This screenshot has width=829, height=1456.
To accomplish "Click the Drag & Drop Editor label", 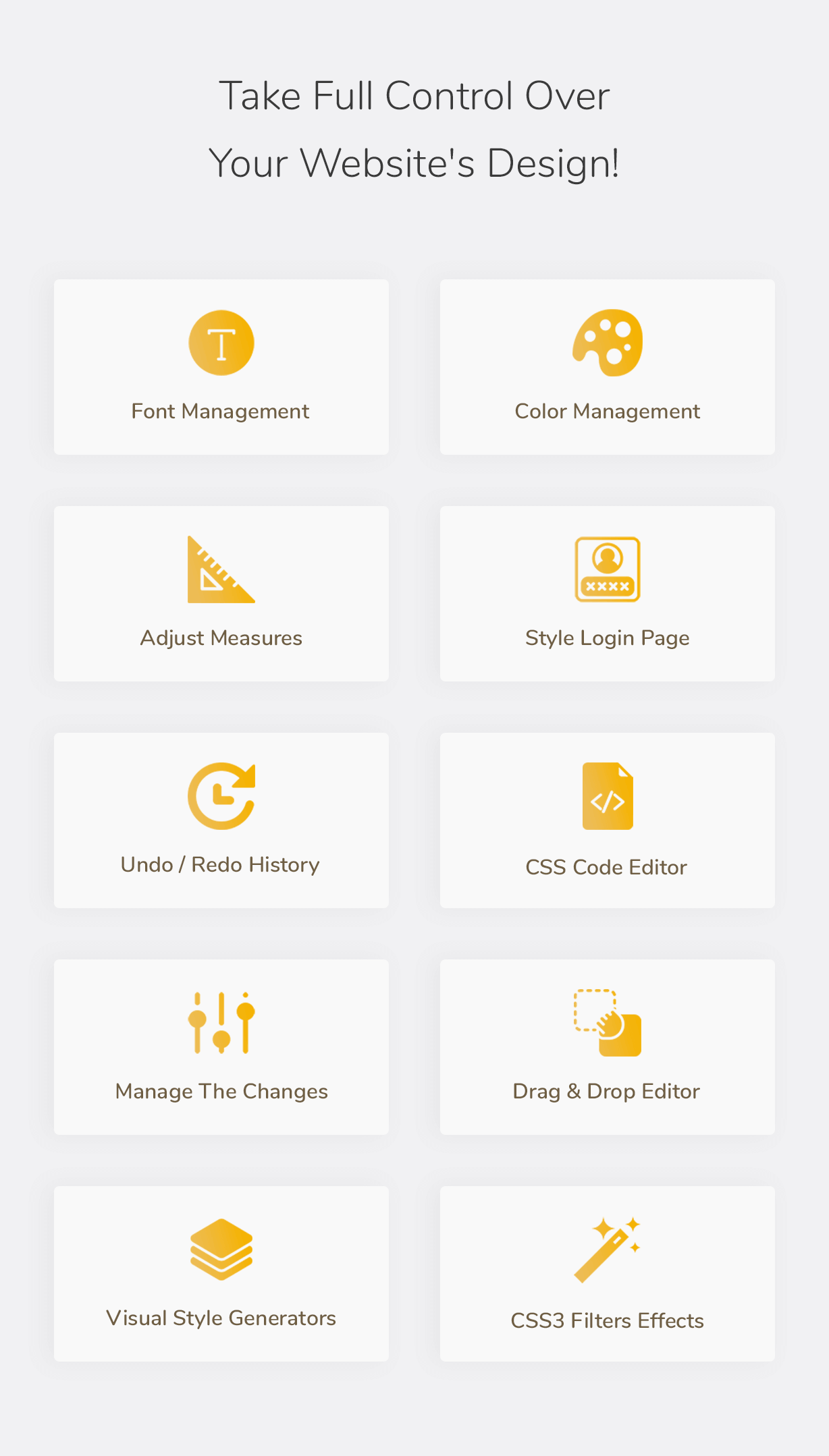I will [x=607, y=1091].
